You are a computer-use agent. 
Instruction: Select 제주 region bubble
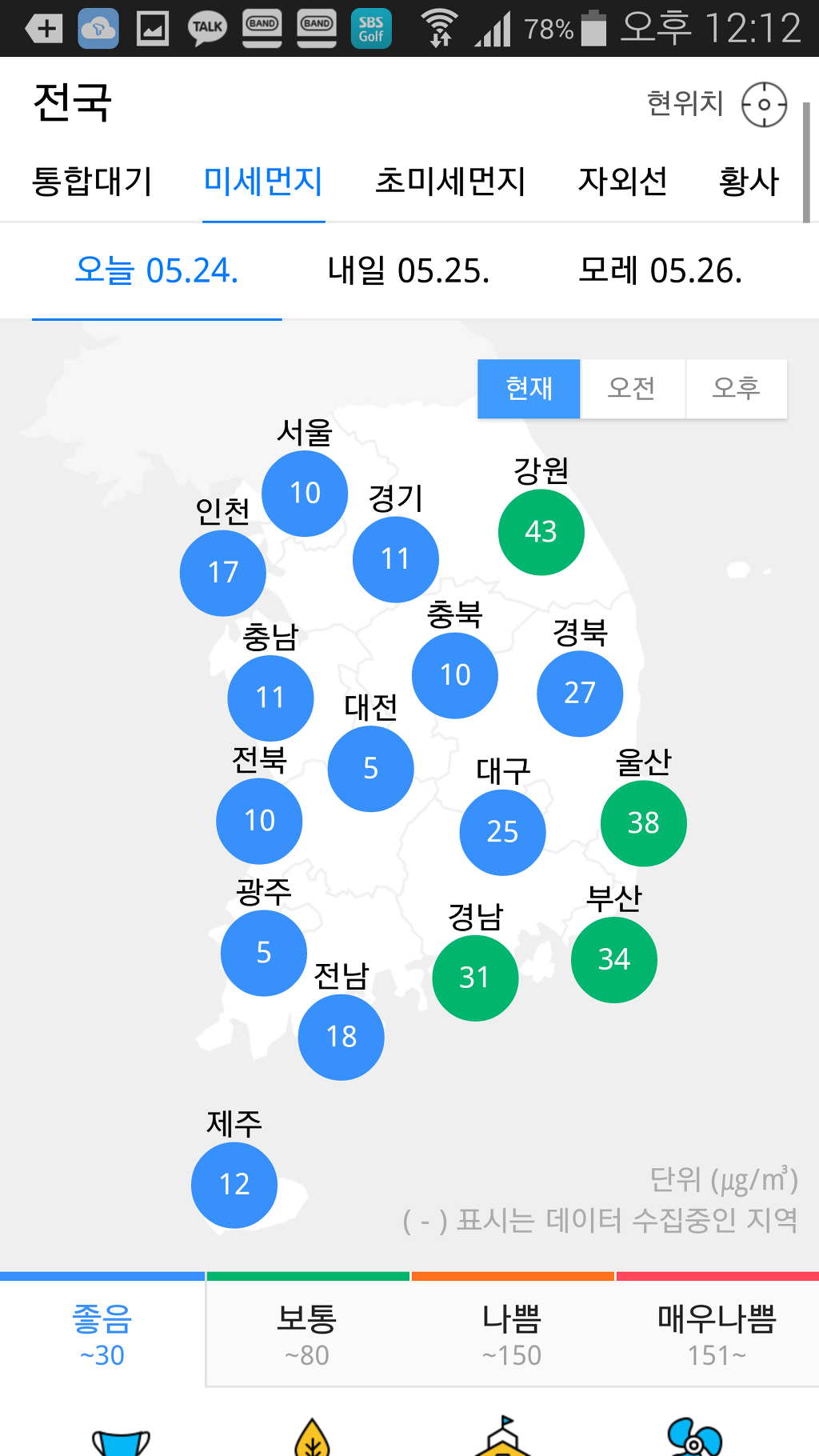click(234, 1185)
